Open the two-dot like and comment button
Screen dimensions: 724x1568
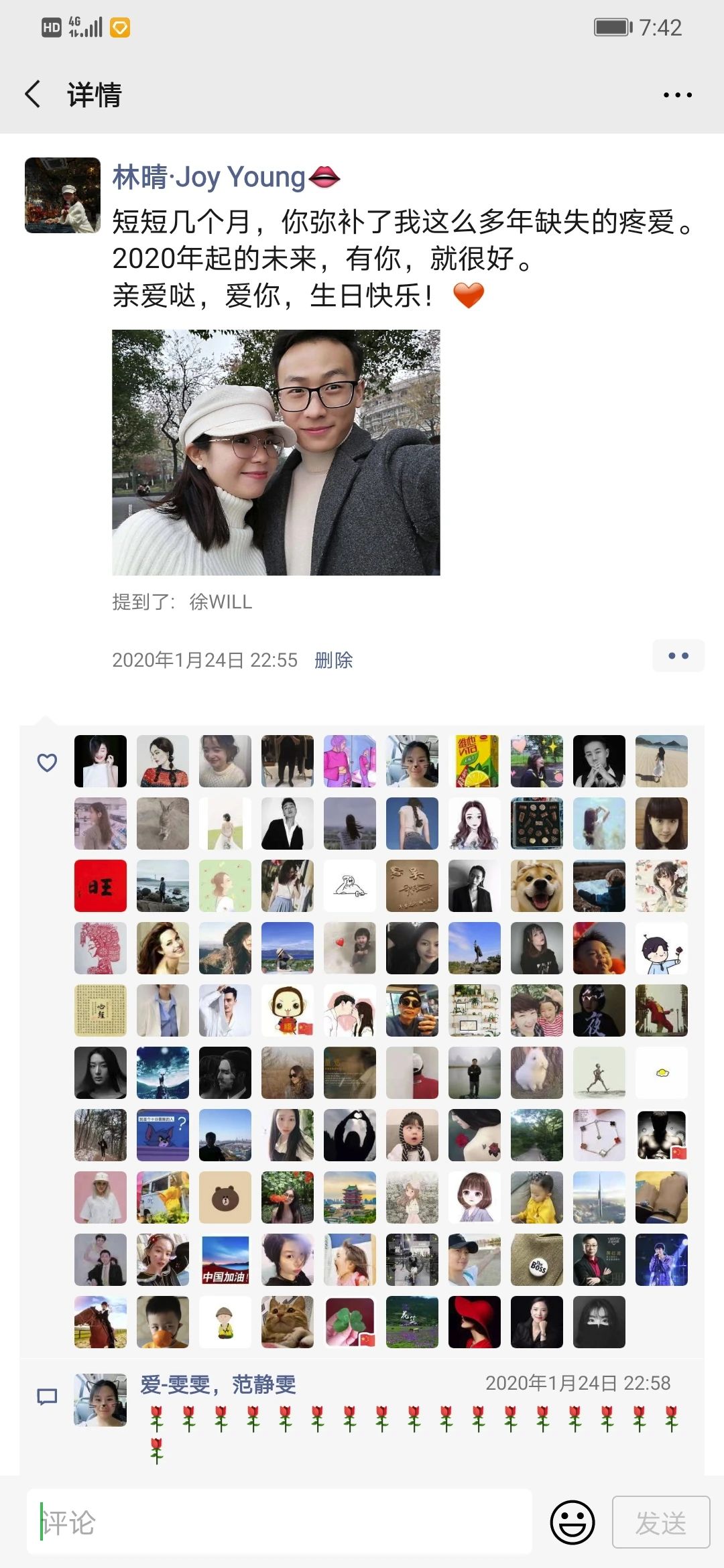(x=678, y=656)
